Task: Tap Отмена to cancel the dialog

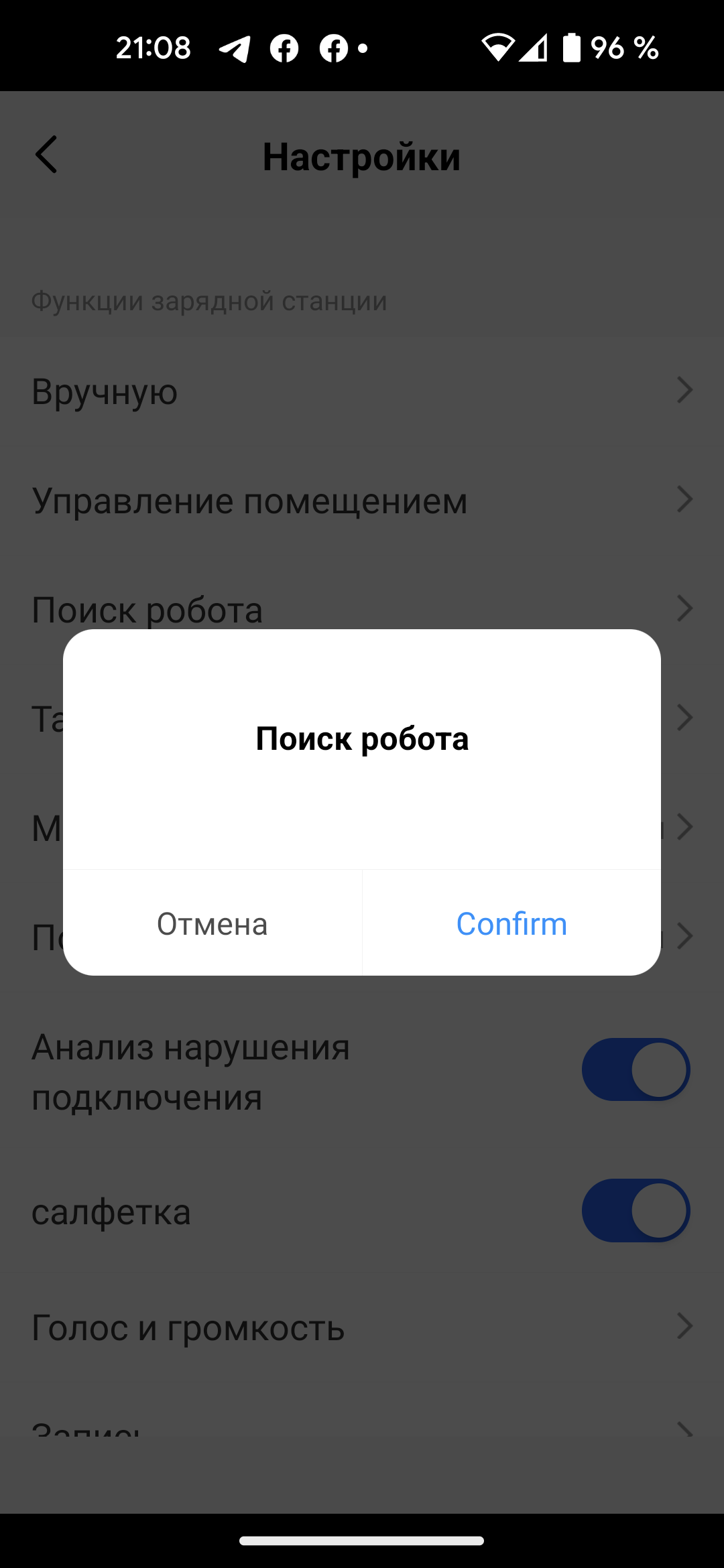Action: click(x=213, y=923)
